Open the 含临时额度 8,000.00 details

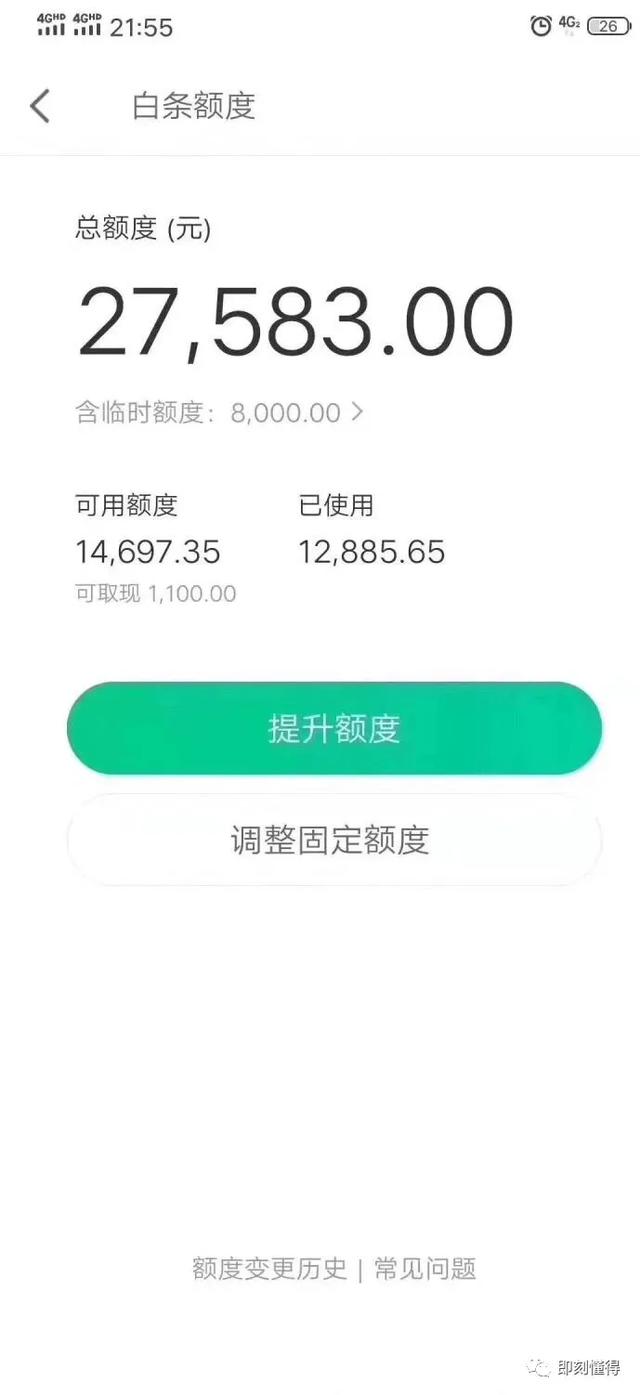(x=219, y=412)
